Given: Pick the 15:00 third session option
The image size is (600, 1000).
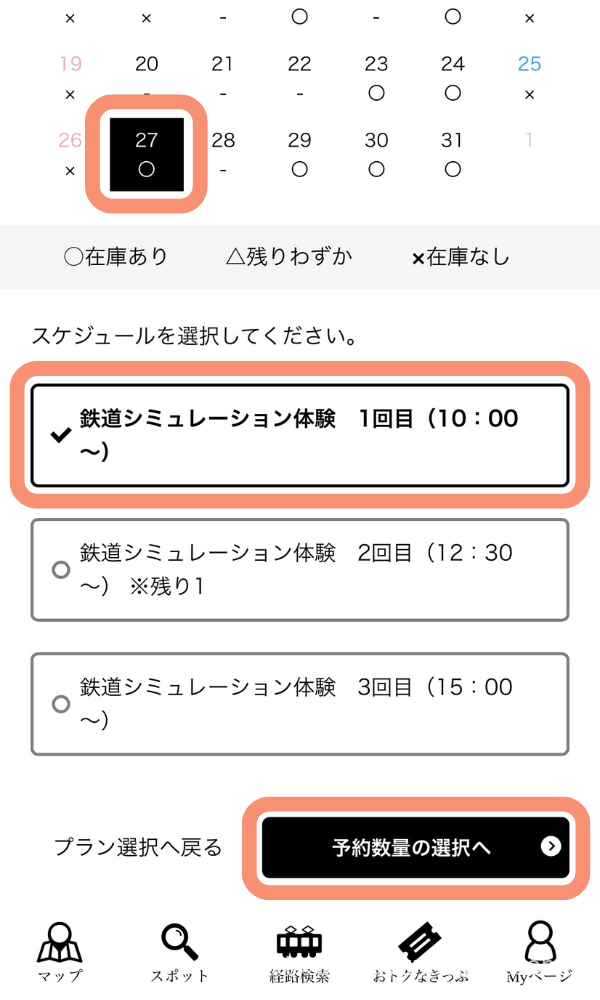Looking at the screenshot, I should tap(300, 704).
